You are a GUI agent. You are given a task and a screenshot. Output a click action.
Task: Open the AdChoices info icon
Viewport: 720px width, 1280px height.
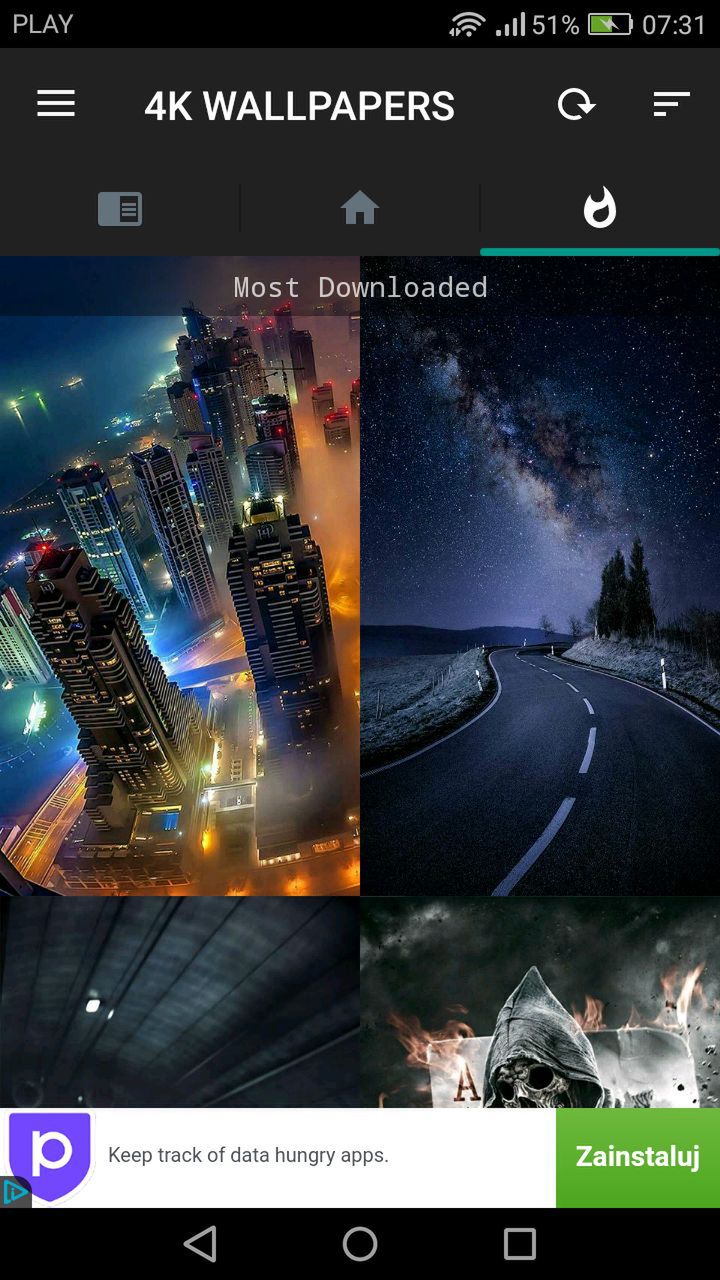coord(15,1193)
